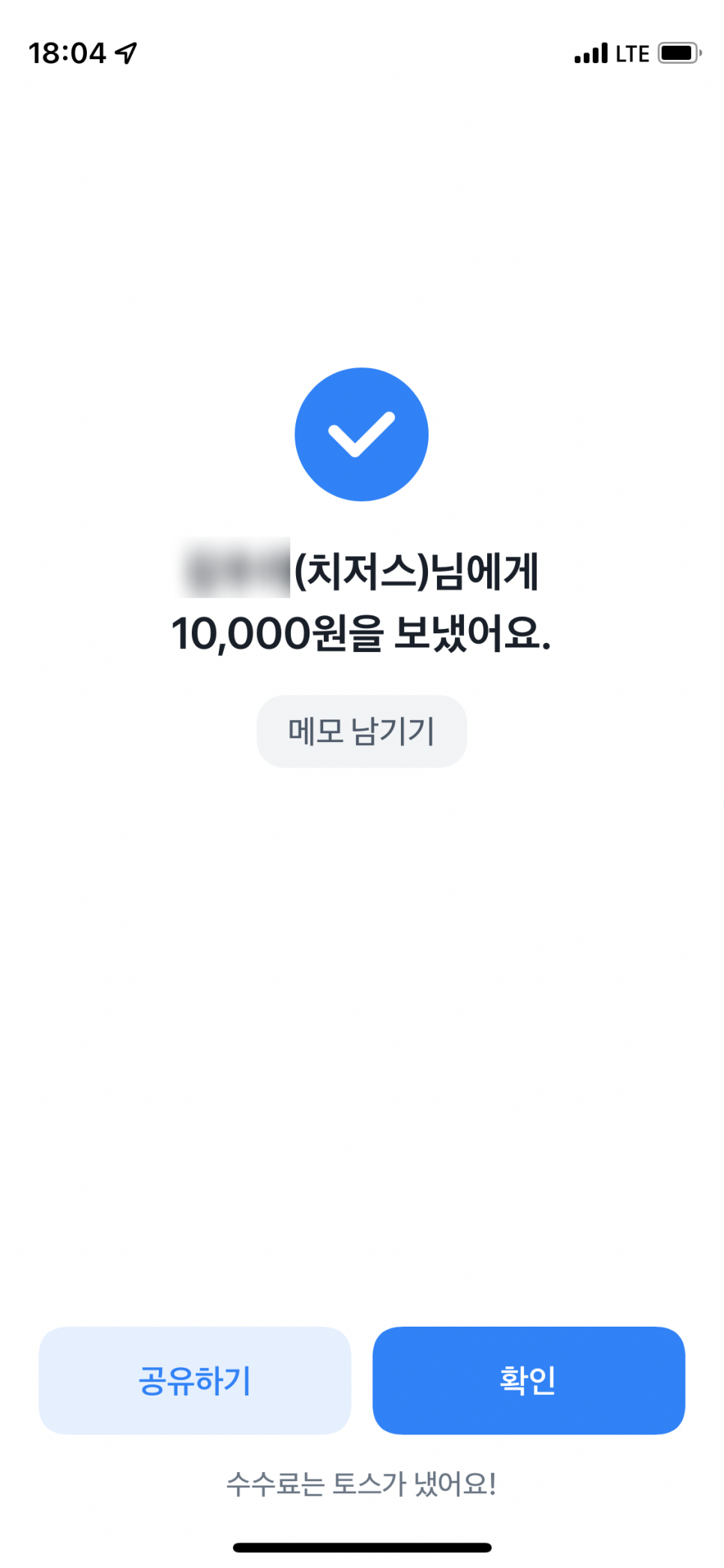Image resolution: width=724 pixels, height=1568 pixels.
Task: Share the transfer with 공유하기
Action: pos(195,1380)
